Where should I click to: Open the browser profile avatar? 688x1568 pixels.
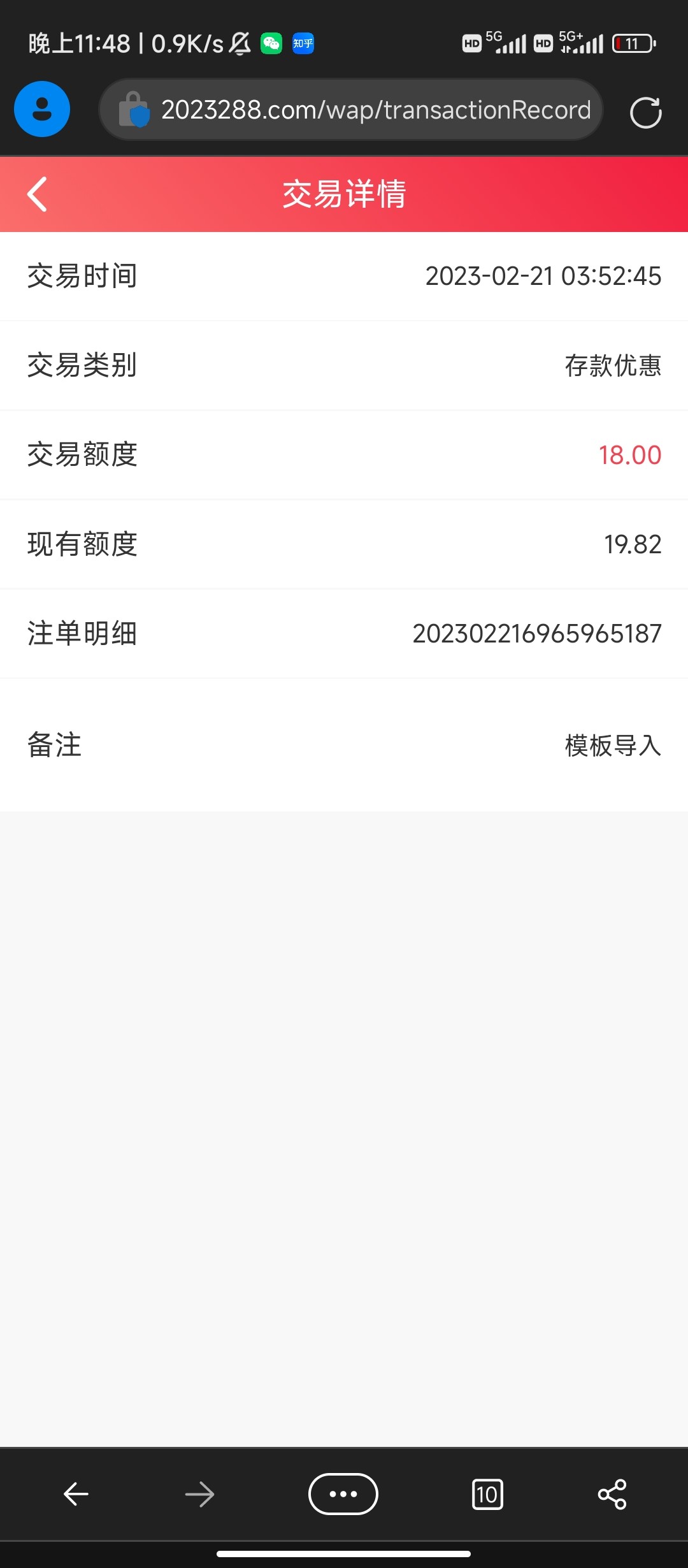[42, 109]
